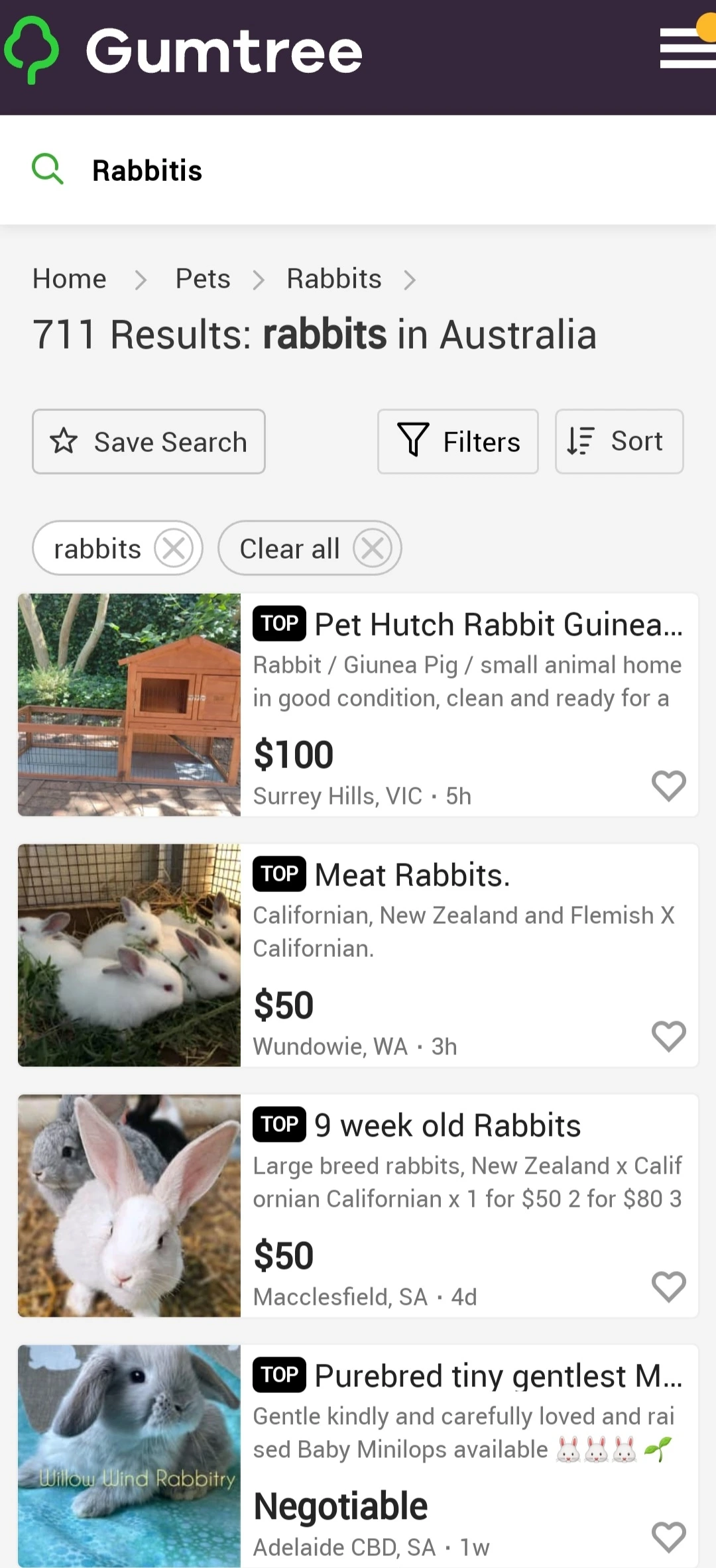Open Sort options
Image resolution: width=716 pixels, height=1568 pixels.
[x=619, y=441]
